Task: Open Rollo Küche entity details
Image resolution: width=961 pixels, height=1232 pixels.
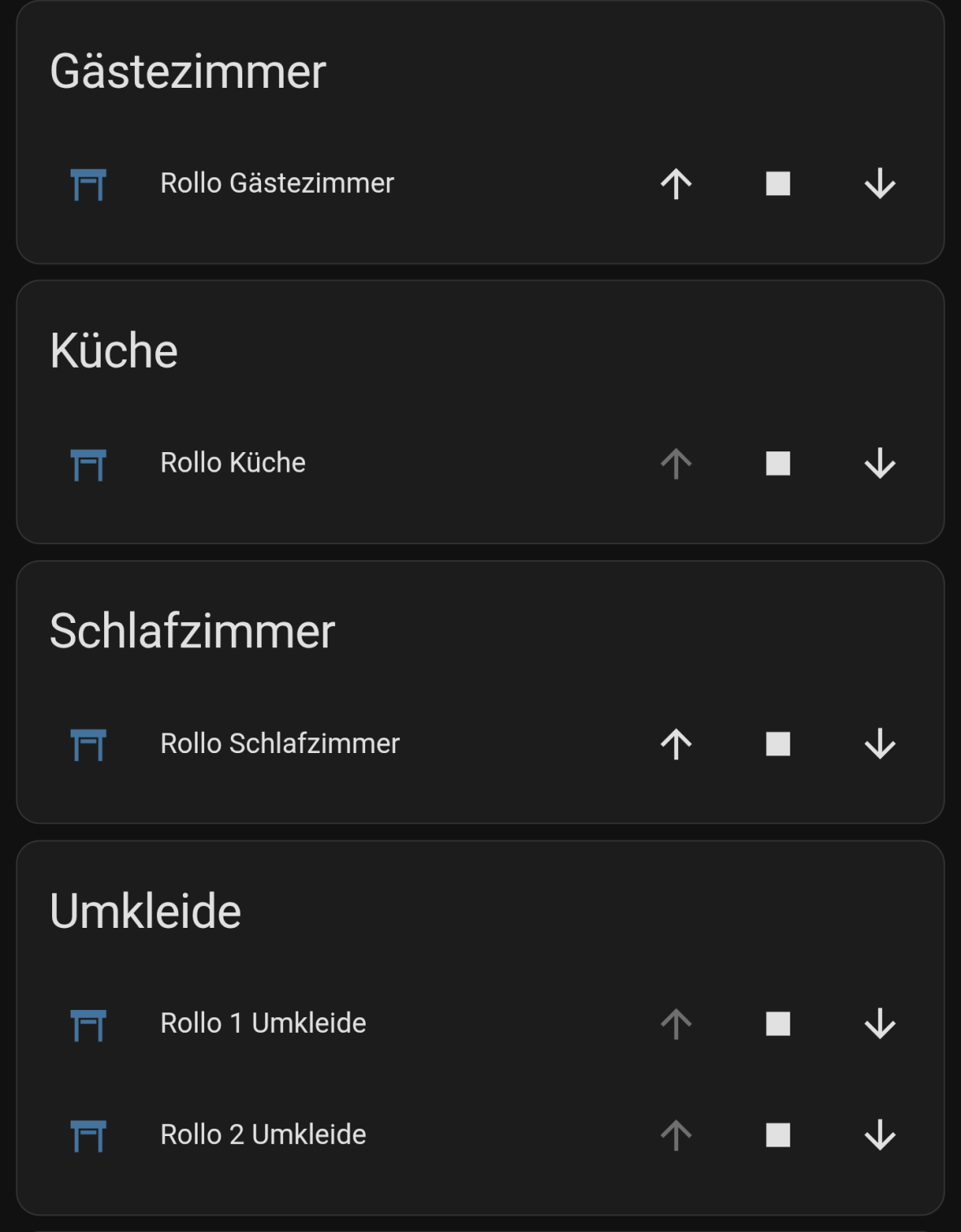Action: [233, 464]
